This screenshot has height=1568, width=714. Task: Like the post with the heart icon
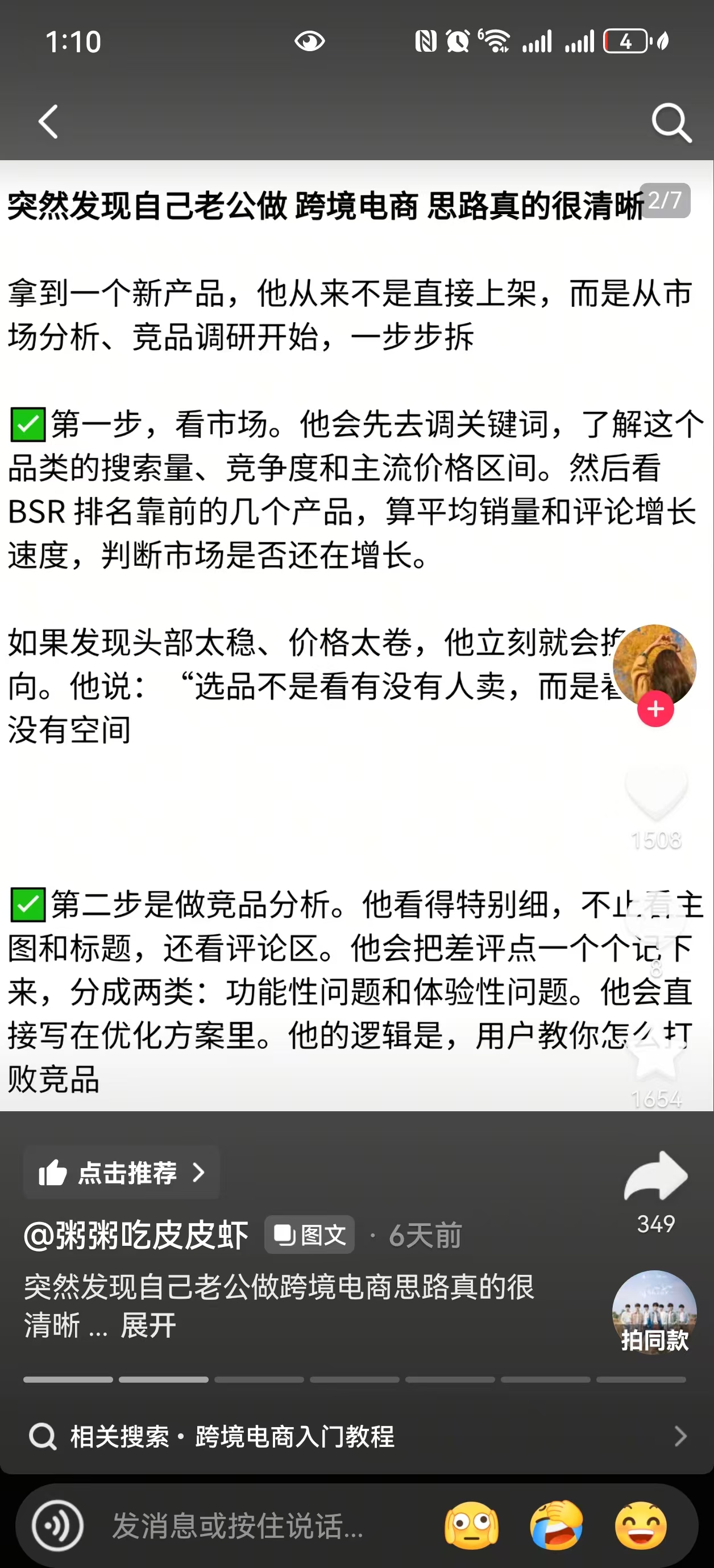[x=656, y=793]
